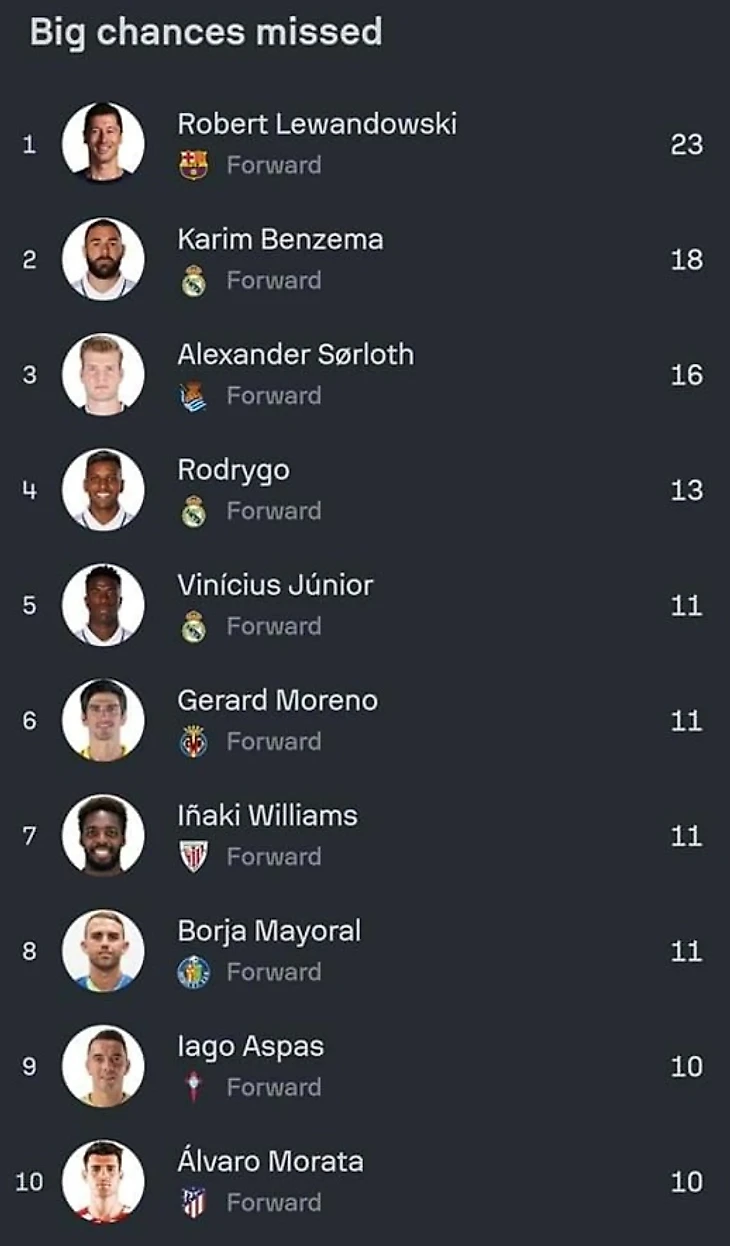This screenshot has width=730, height=1246.
Task: Open Robert Lewandowski's player profile
Action: coord(316,125)
